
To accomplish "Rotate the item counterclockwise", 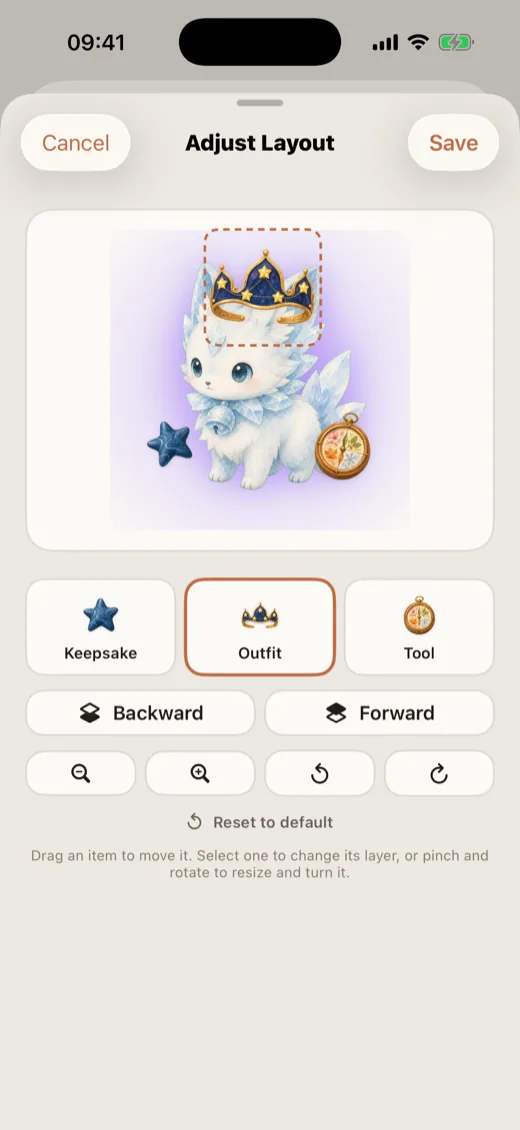I will (320, 773).
